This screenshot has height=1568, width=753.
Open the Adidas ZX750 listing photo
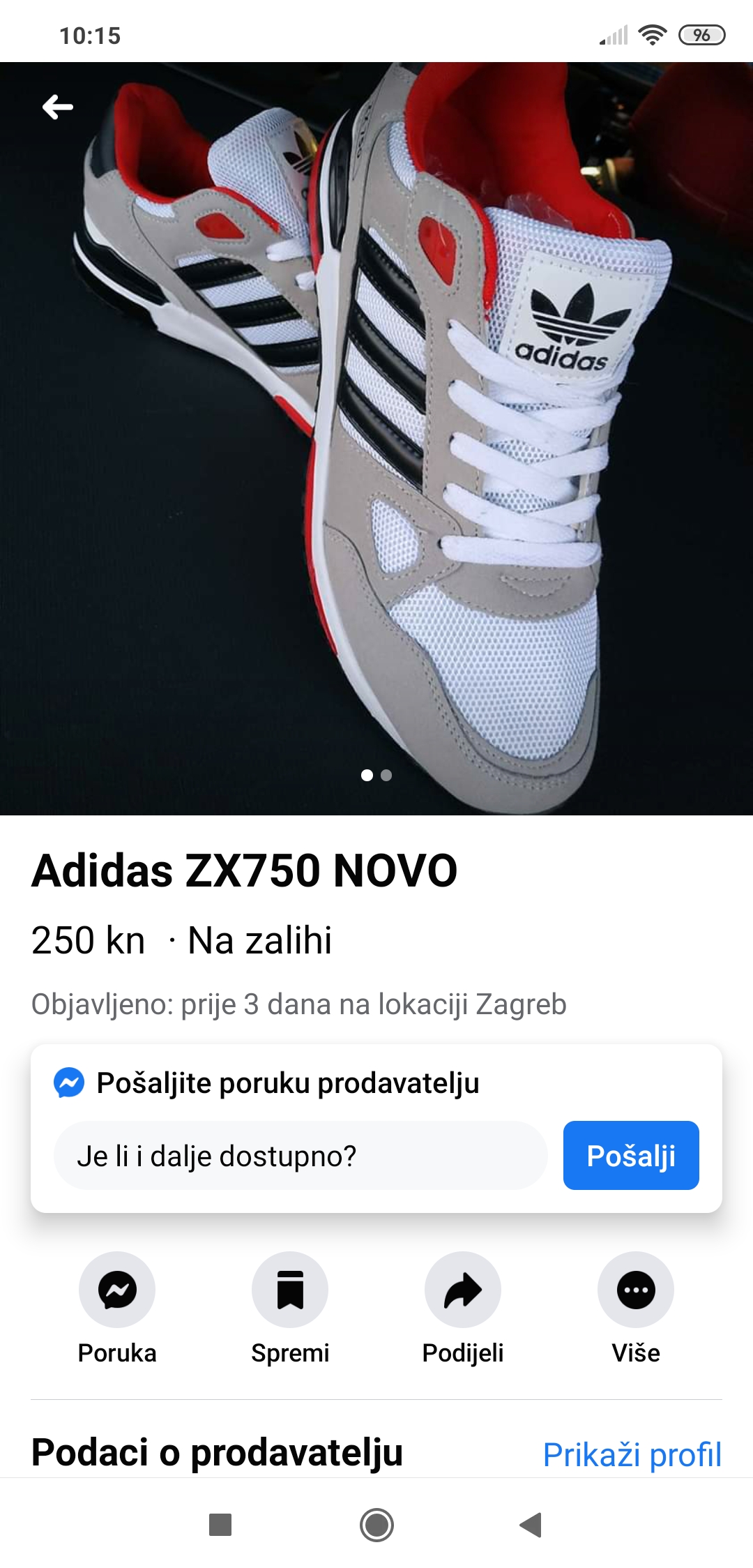pos(376,439)
